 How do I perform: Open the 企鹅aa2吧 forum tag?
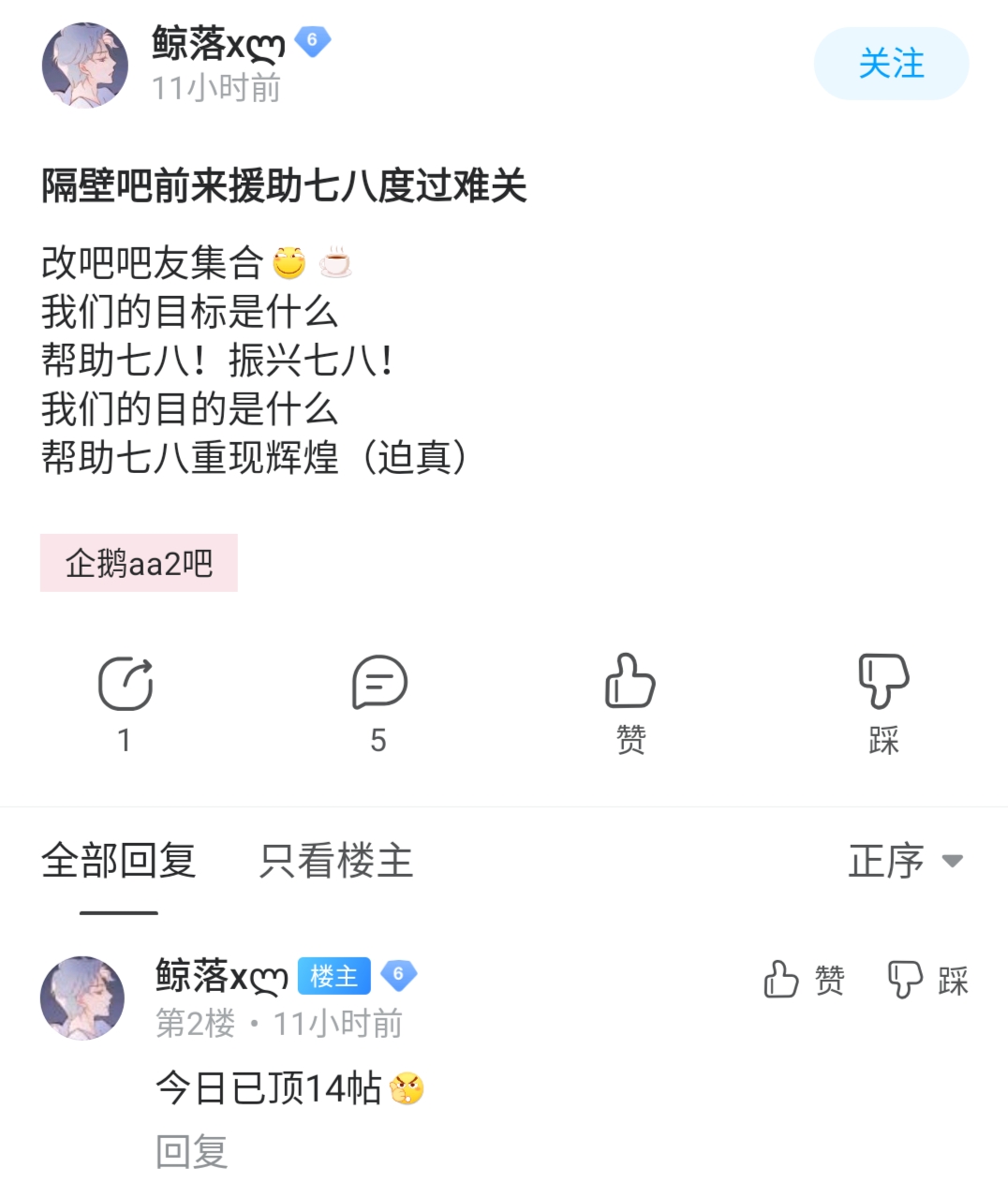(139, 563)
